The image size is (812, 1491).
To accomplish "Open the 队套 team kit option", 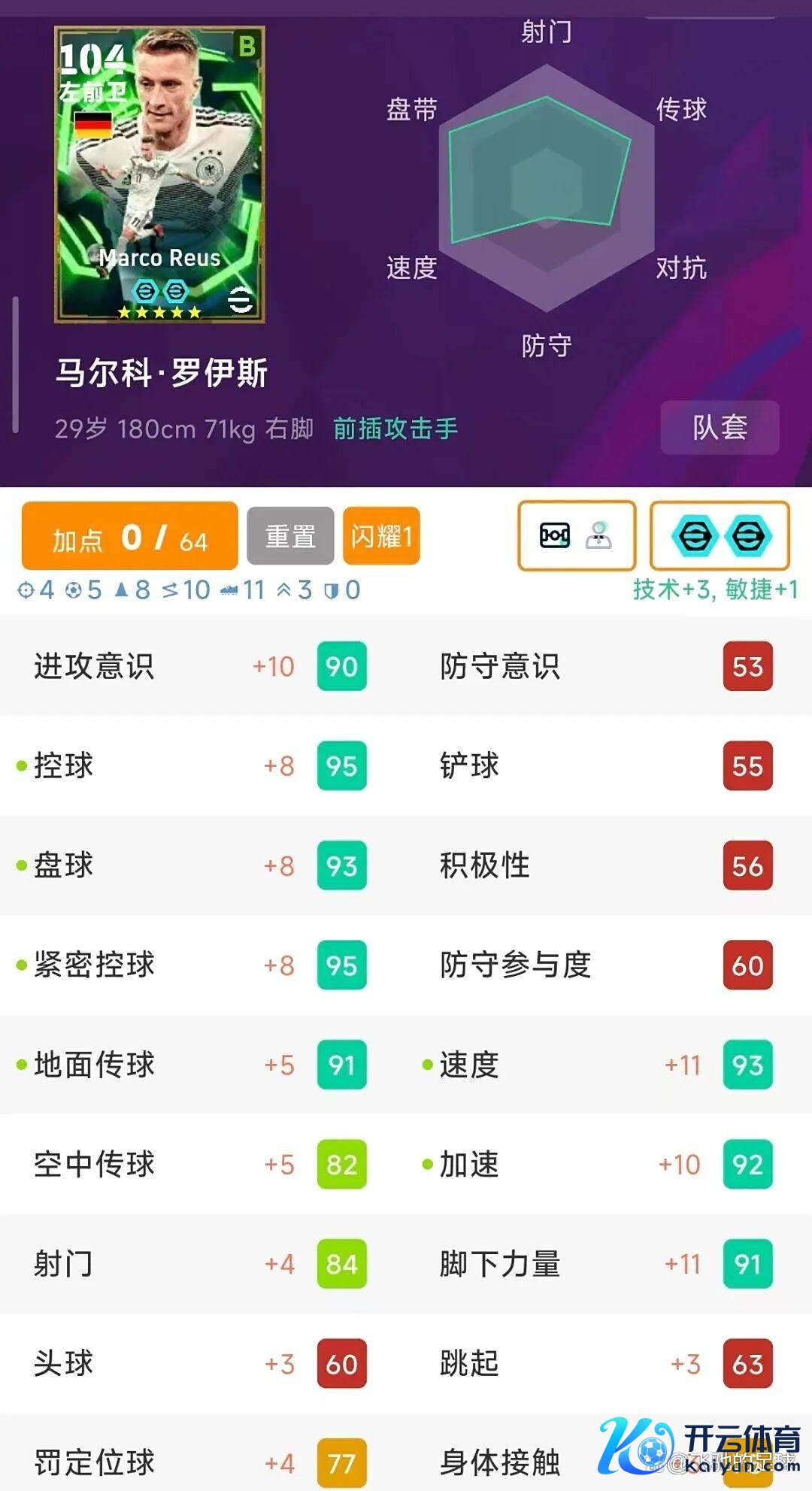I will [x=720, y=428].
